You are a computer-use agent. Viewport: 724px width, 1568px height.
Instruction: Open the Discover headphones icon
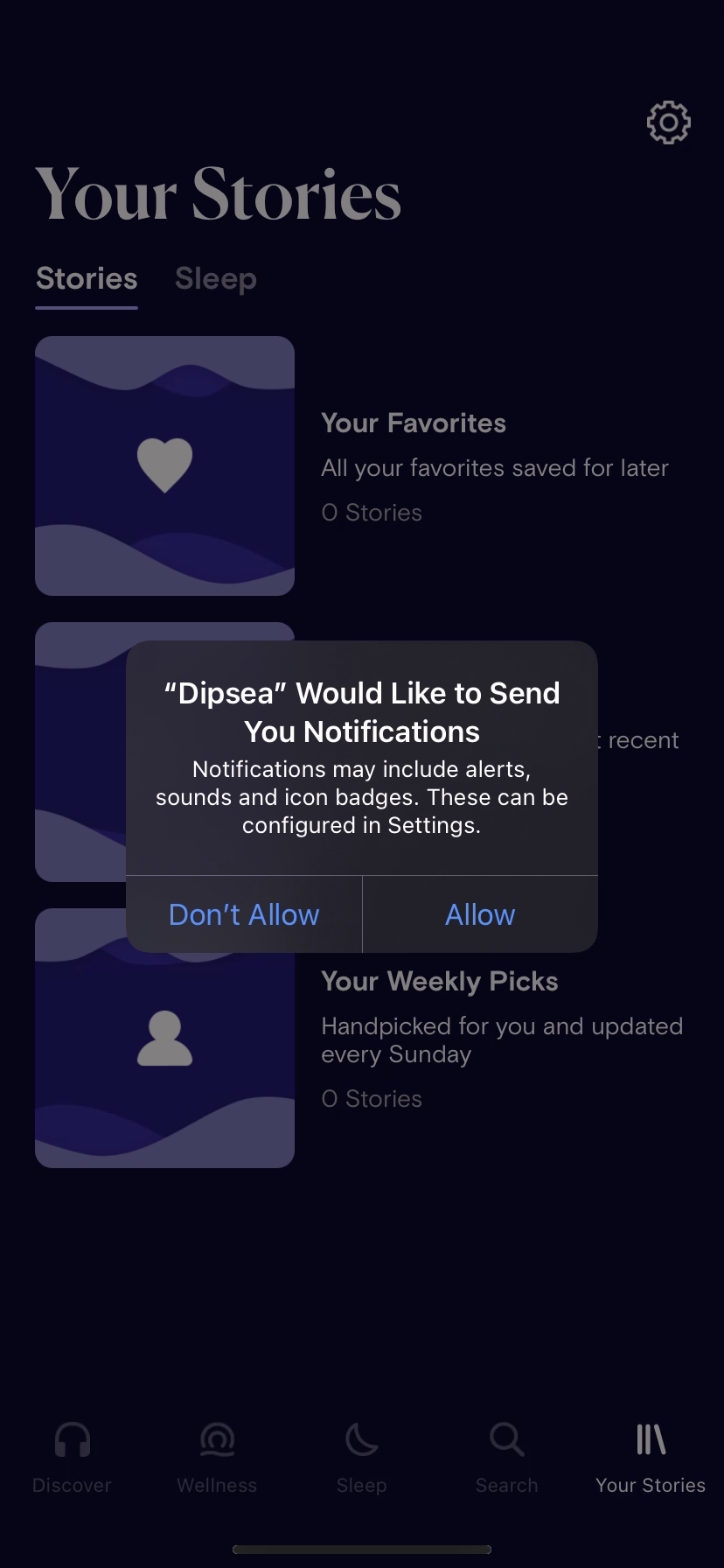[72, 1439]
